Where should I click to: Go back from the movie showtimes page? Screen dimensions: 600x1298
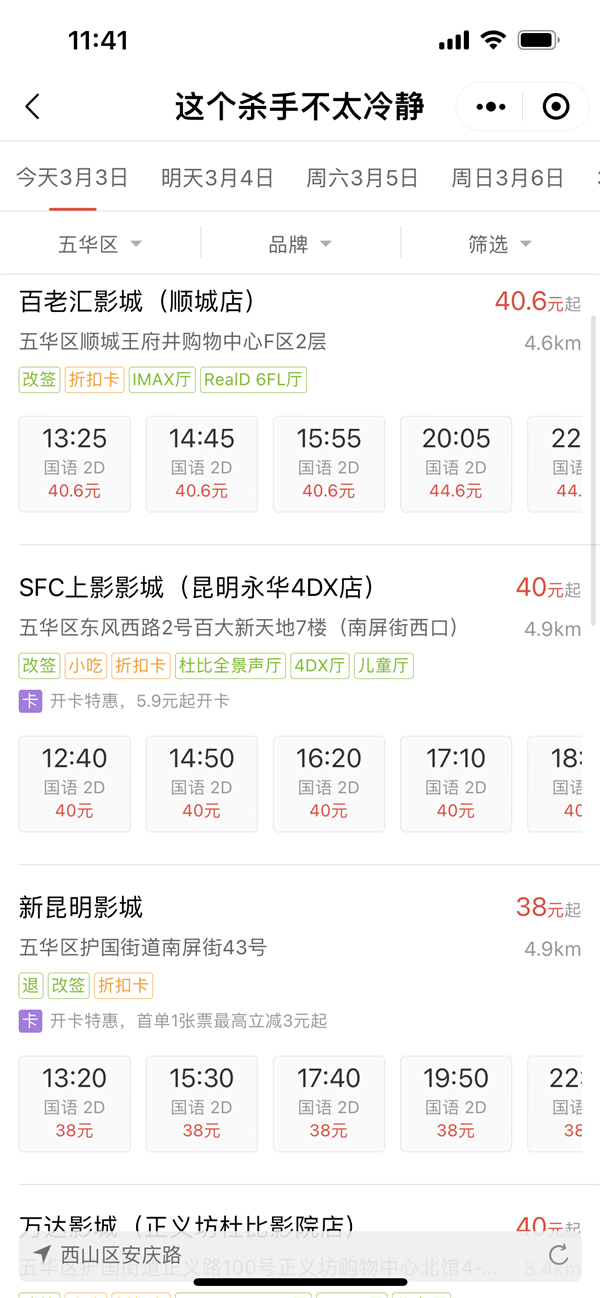[x=33, y=107]
